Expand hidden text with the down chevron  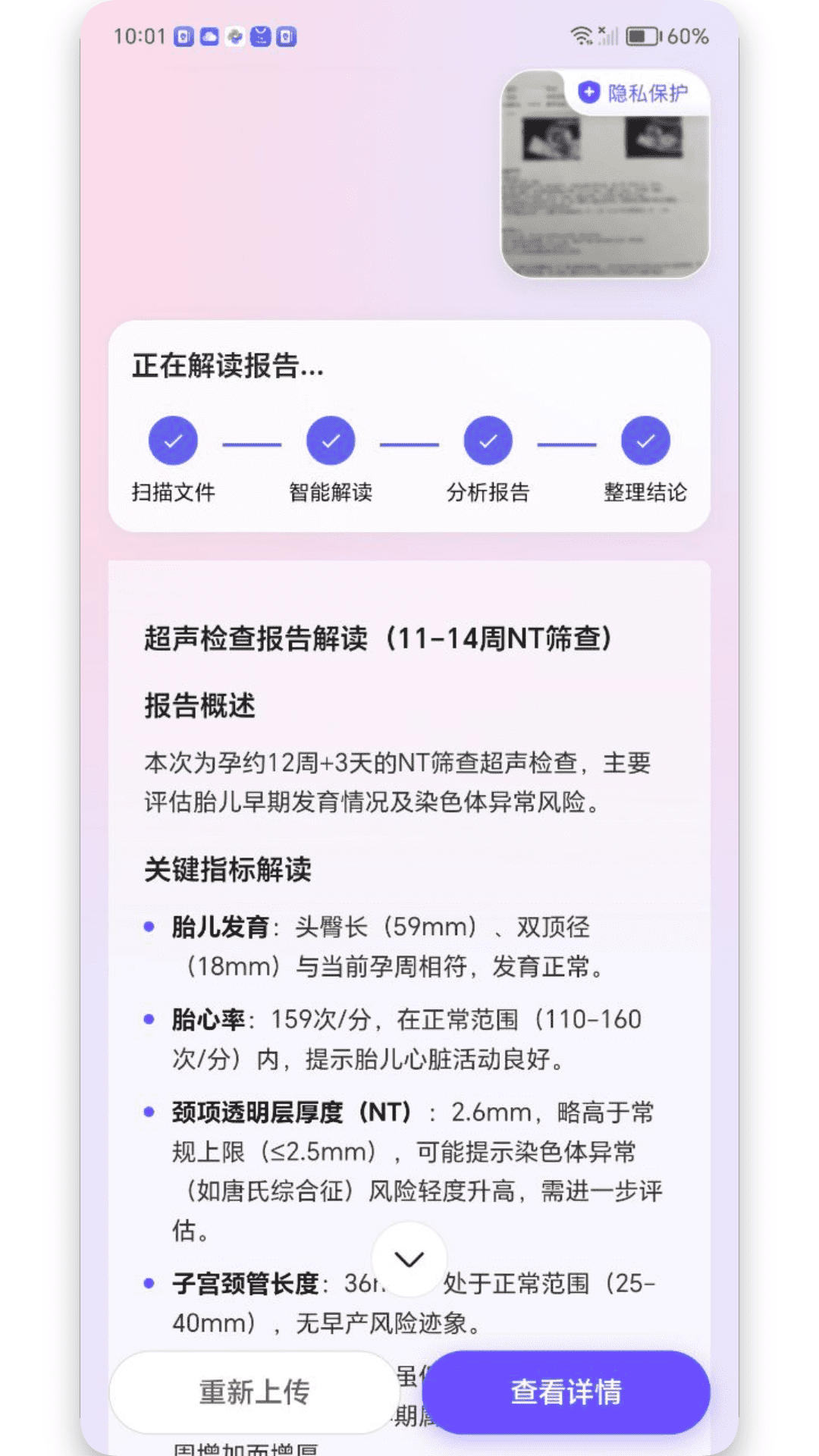(x=409, y=1259)
